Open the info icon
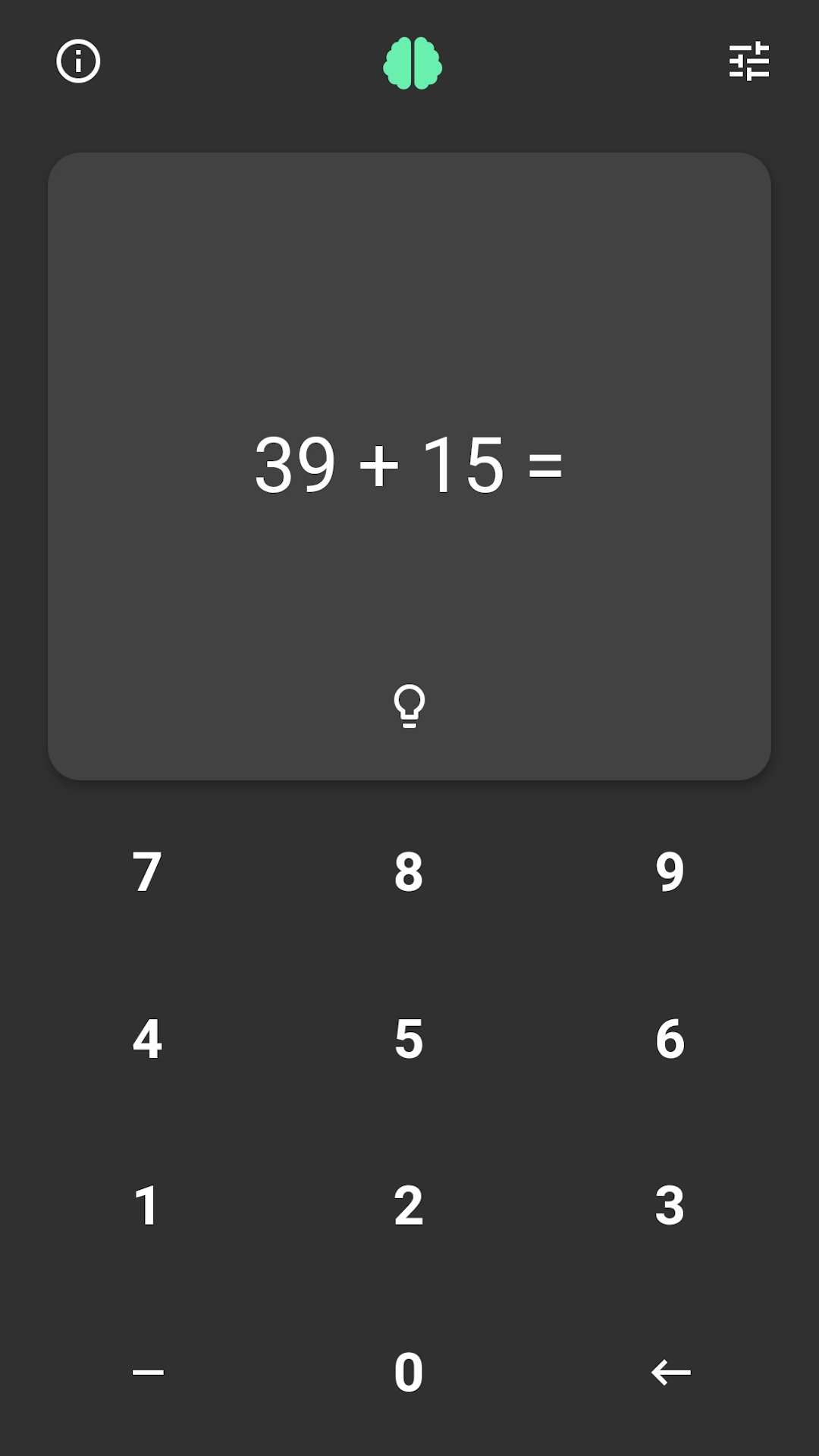Image resolution: width=819 pixels, height=1456 pixels. (x=78, y=61)
